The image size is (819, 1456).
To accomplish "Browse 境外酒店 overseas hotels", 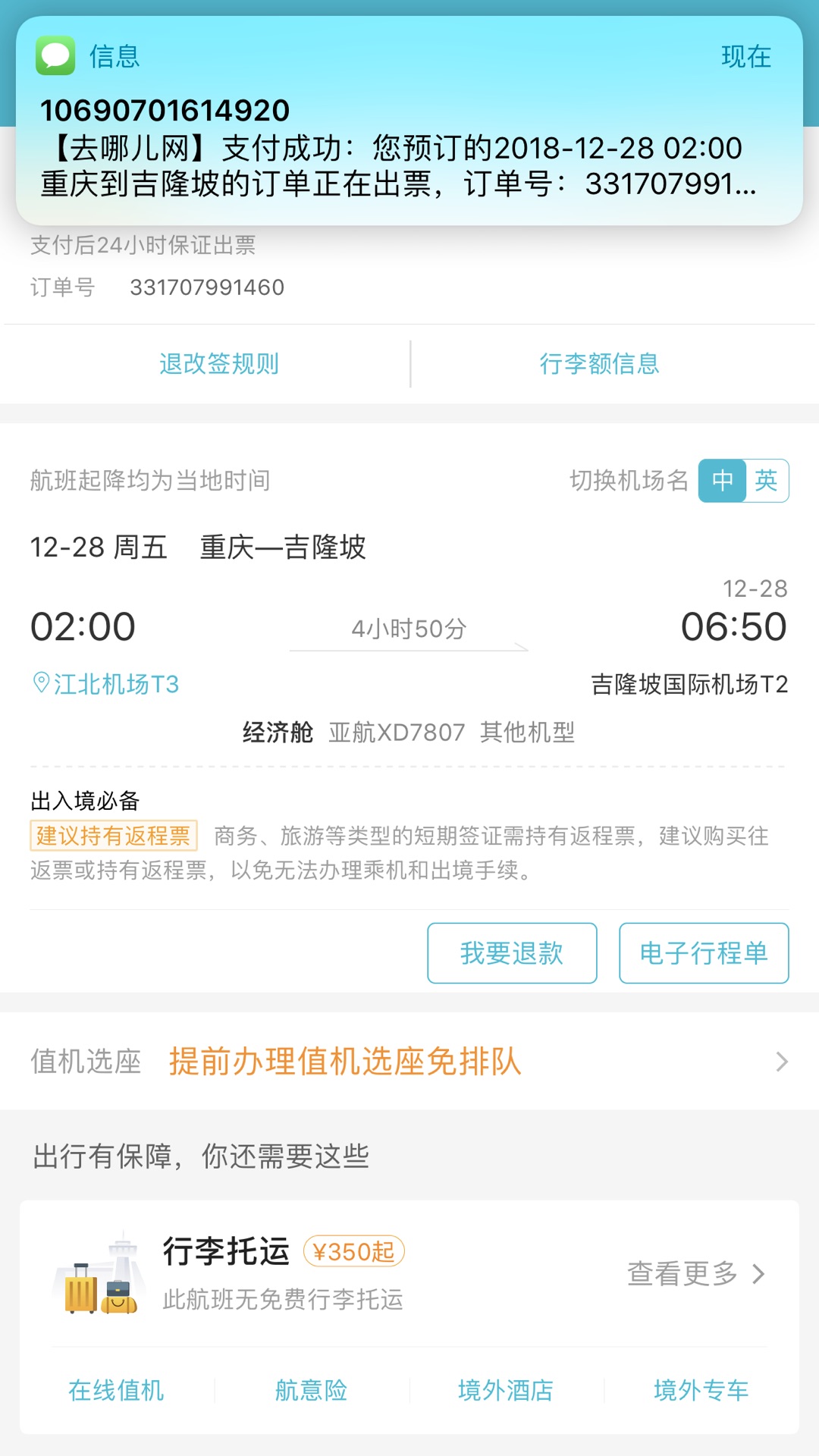I will (x=506, y=1390).
